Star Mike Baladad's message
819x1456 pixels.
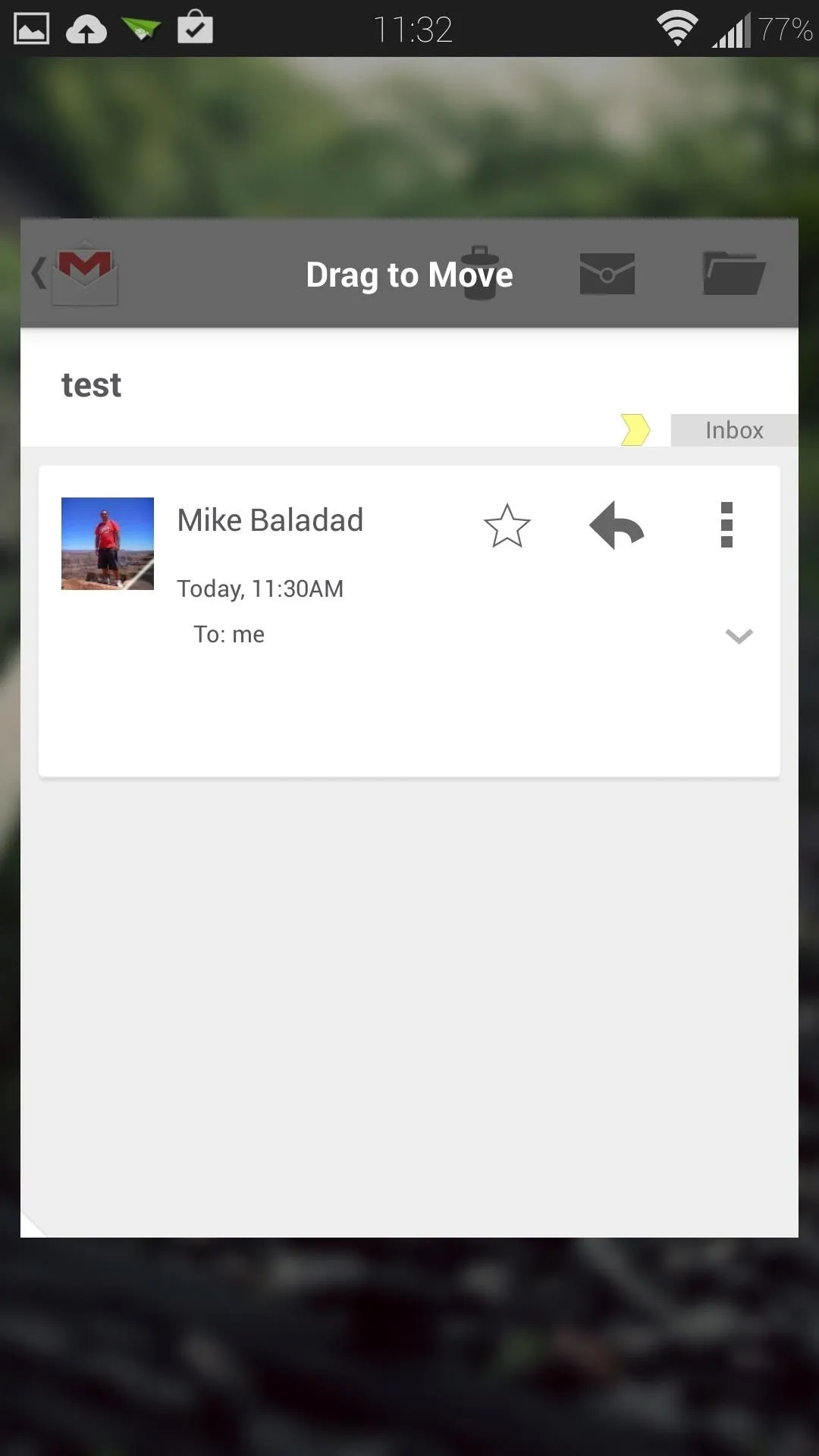507,526
